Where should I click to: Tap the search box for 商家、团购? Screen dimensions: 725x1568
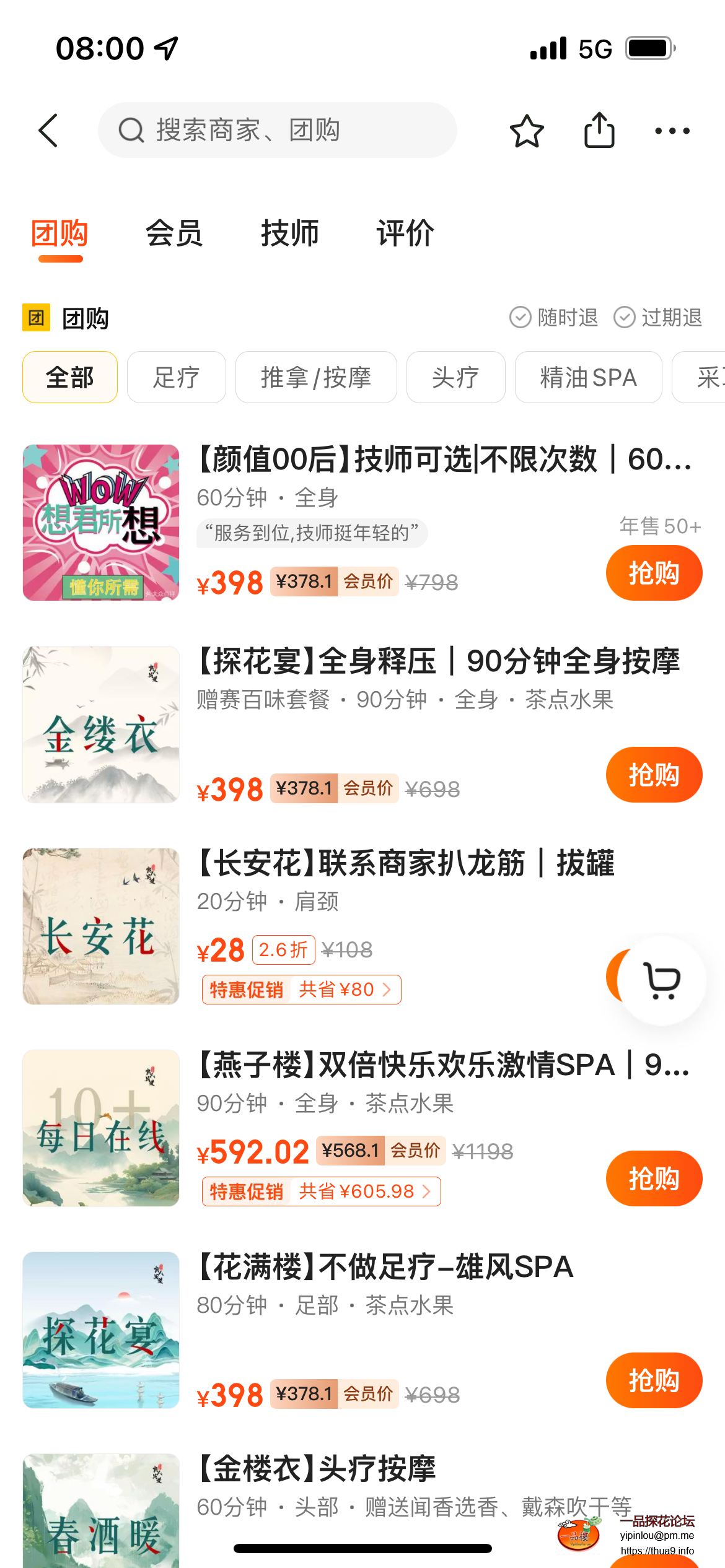(278, 130)
